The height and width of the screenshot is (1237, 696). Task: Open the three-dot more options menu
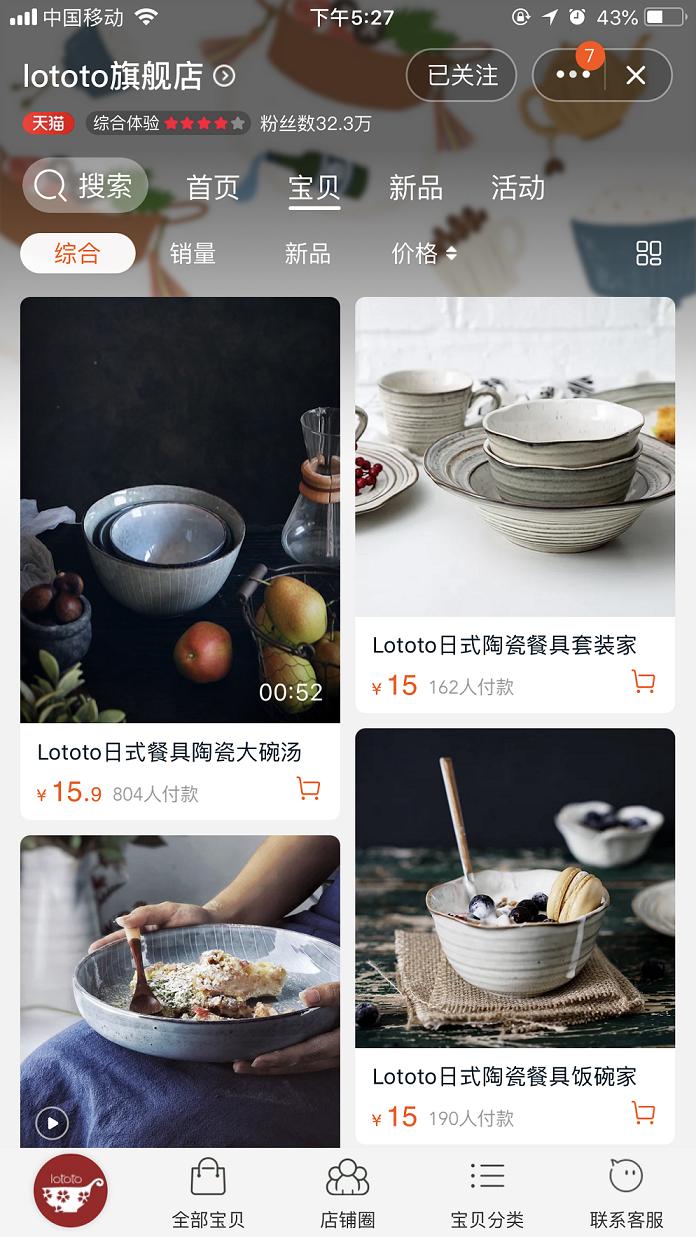pyautogui.click(x=573, y=75)
